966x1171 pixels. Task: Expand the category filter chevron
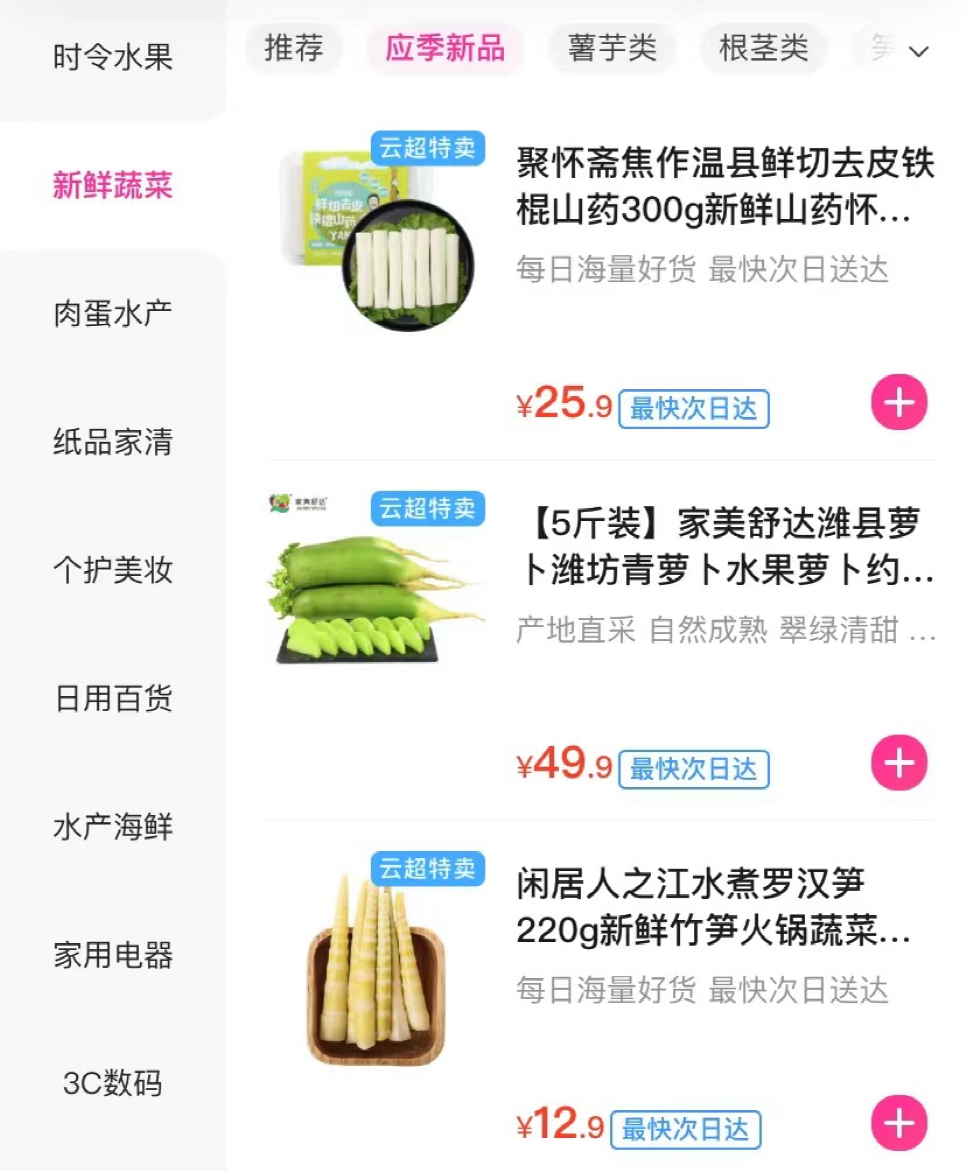tap(918, 49)
